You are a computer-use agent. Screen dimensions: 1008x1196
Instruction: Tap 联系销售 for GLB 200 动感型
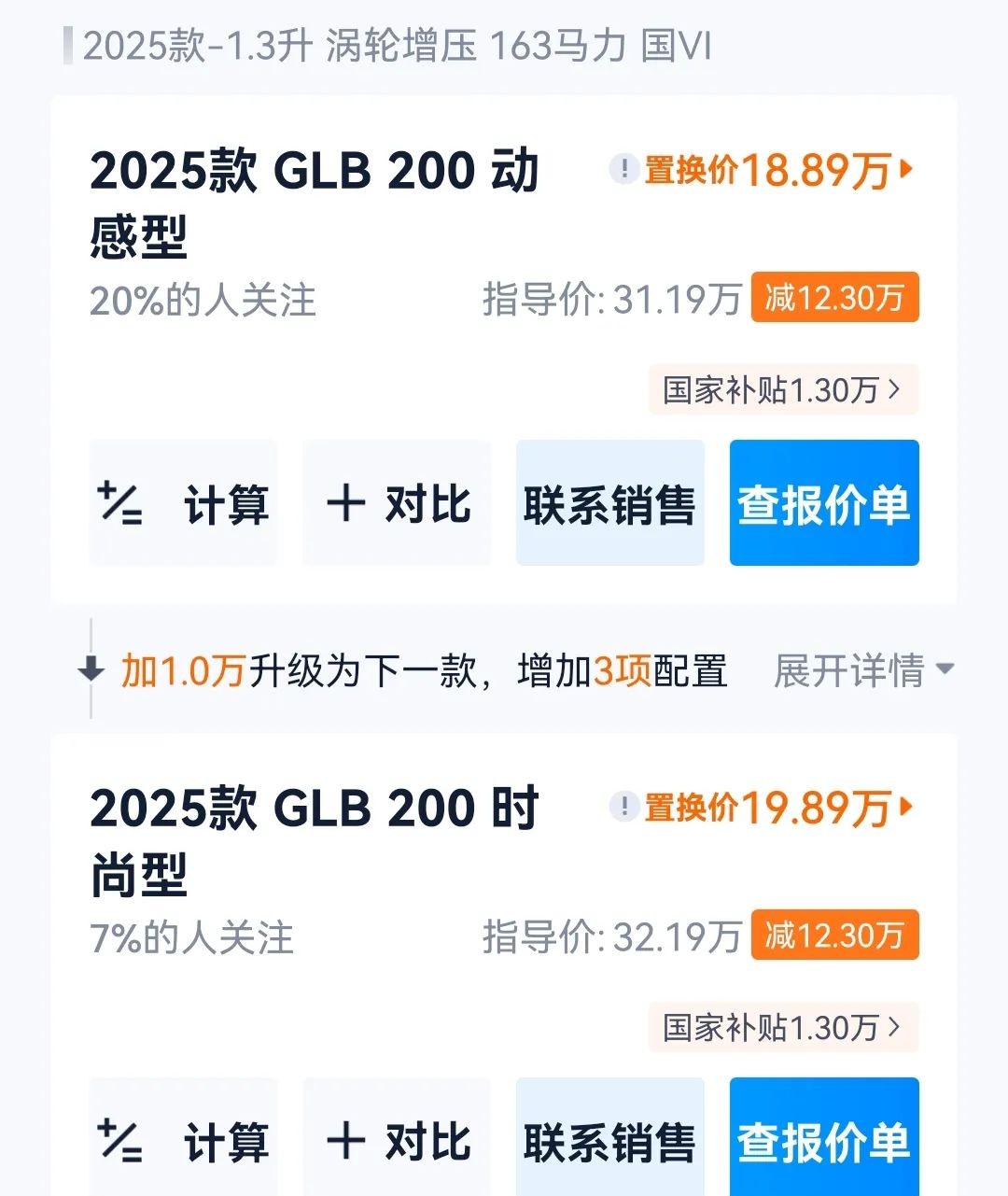(609, 503)
